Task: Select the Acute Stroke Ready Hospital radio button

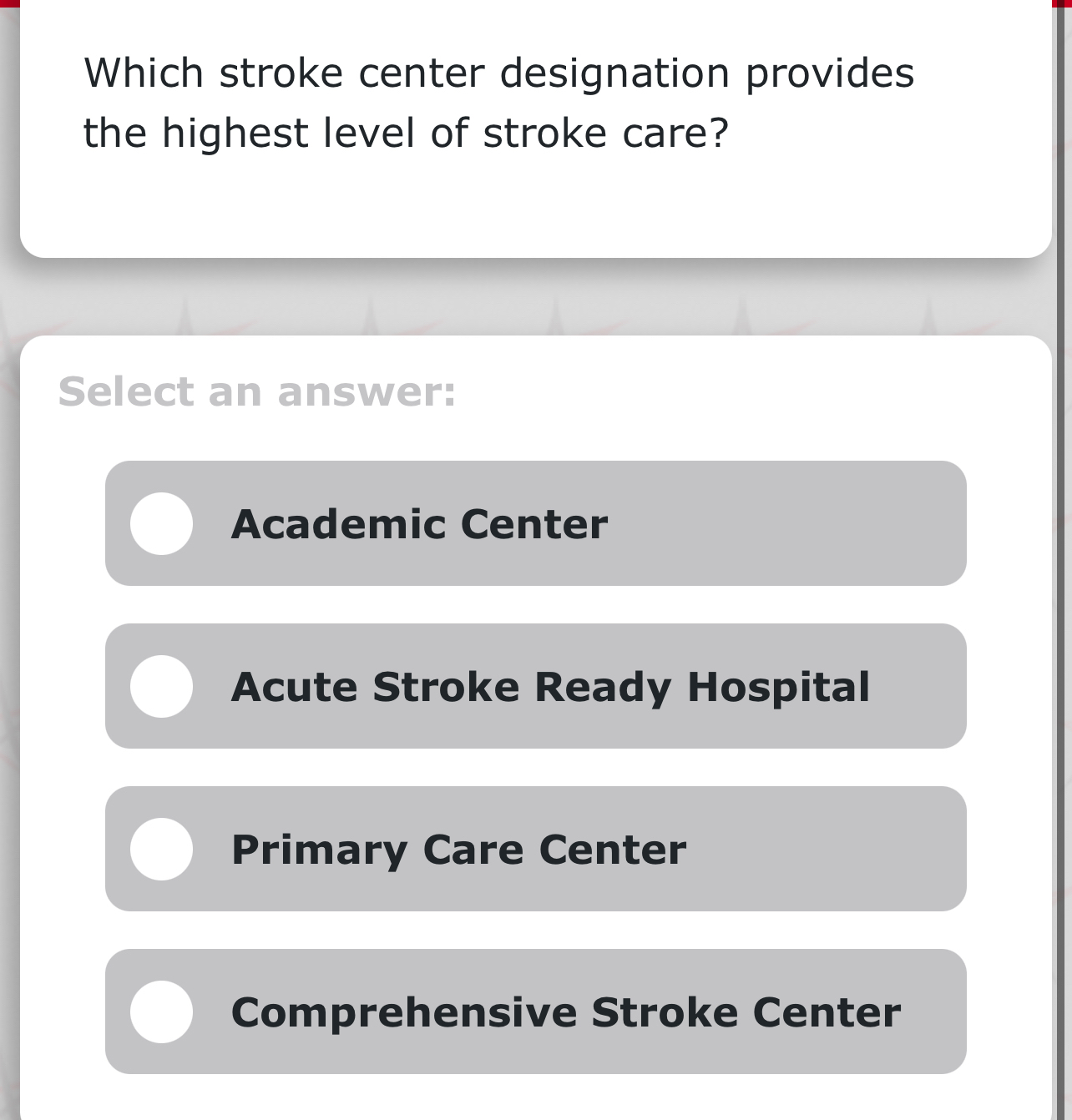Action: 162,686
